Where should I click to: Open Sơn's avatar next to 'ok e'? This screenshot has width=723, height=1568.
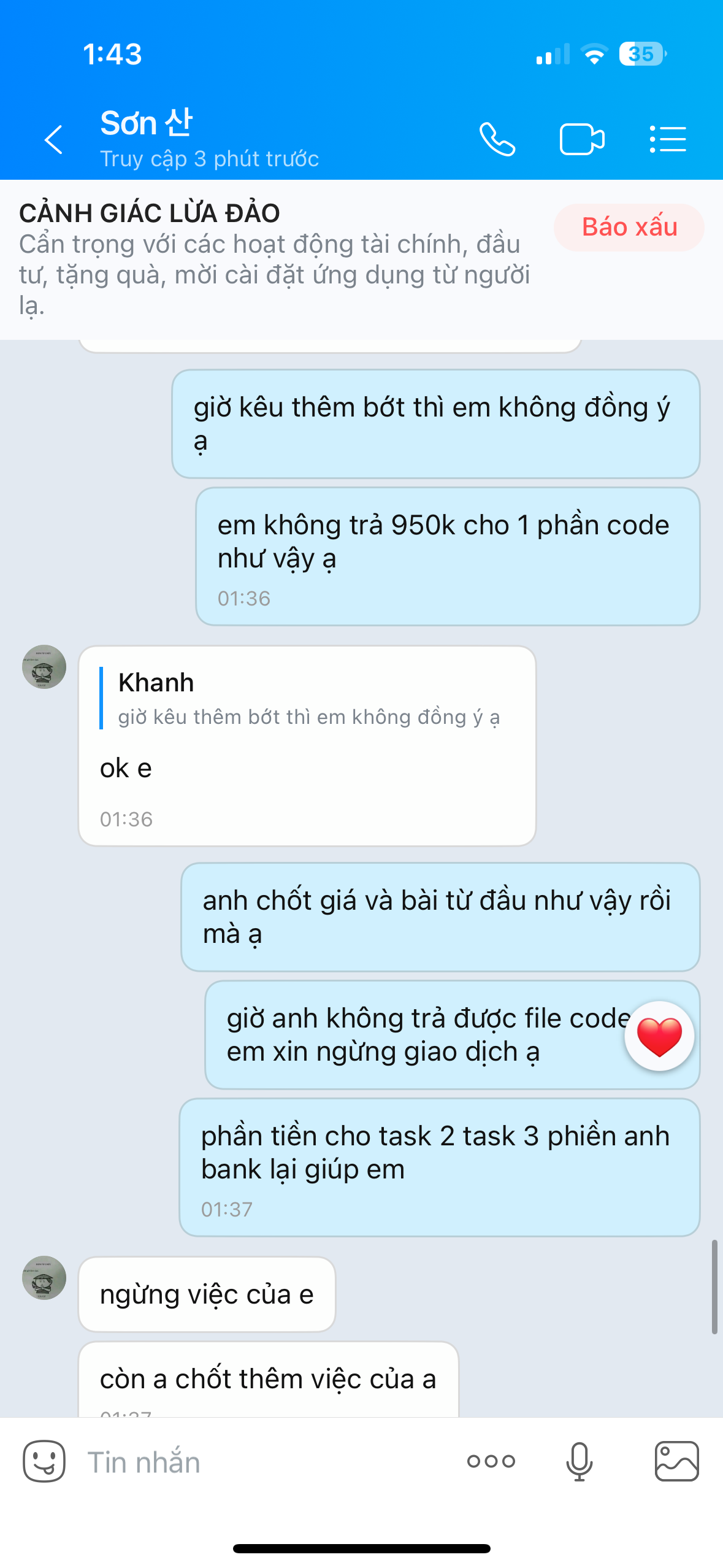click(44, 667)
